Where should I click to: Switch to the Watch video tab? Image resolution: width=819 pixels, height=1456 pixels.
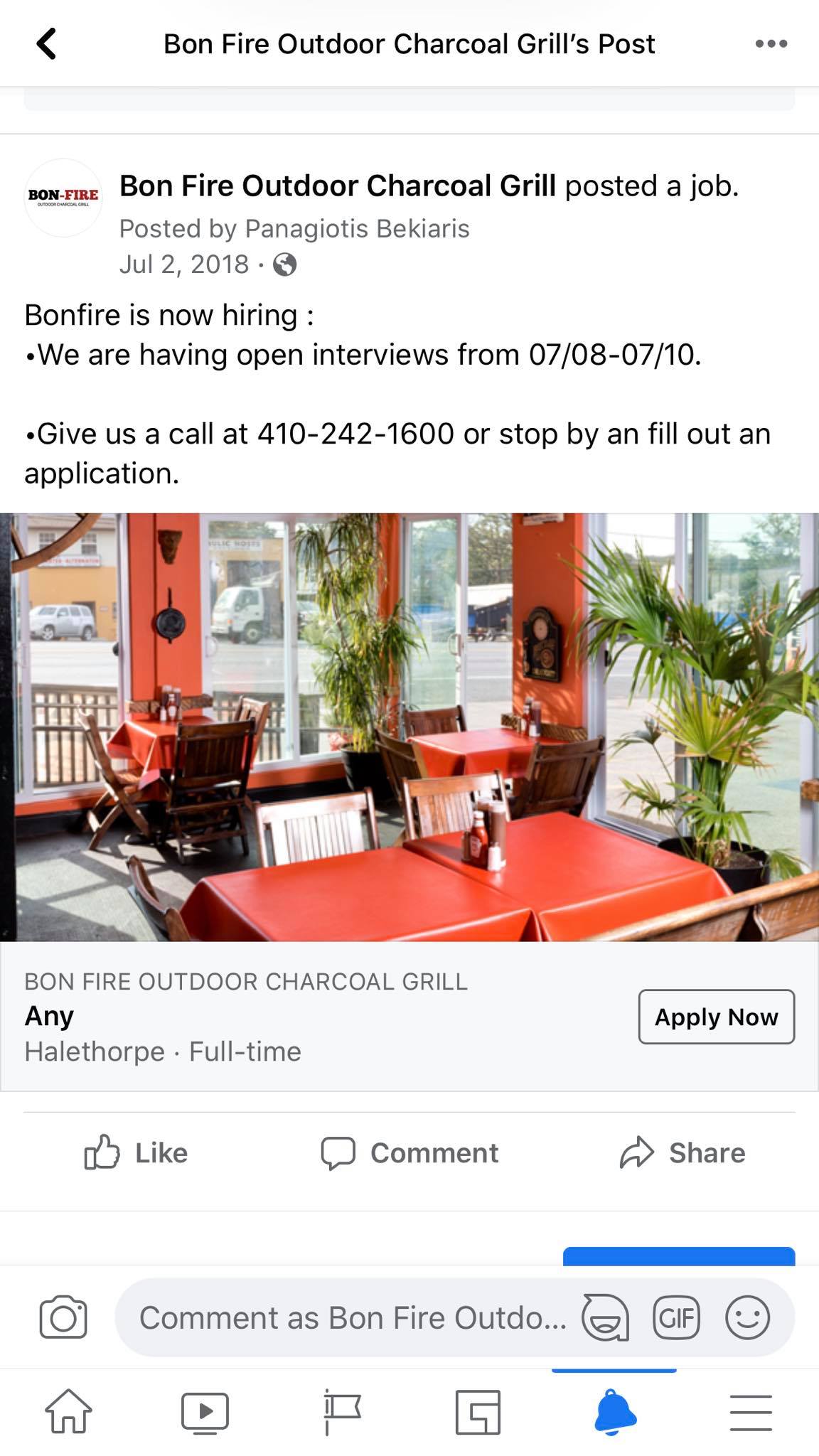205,1411
